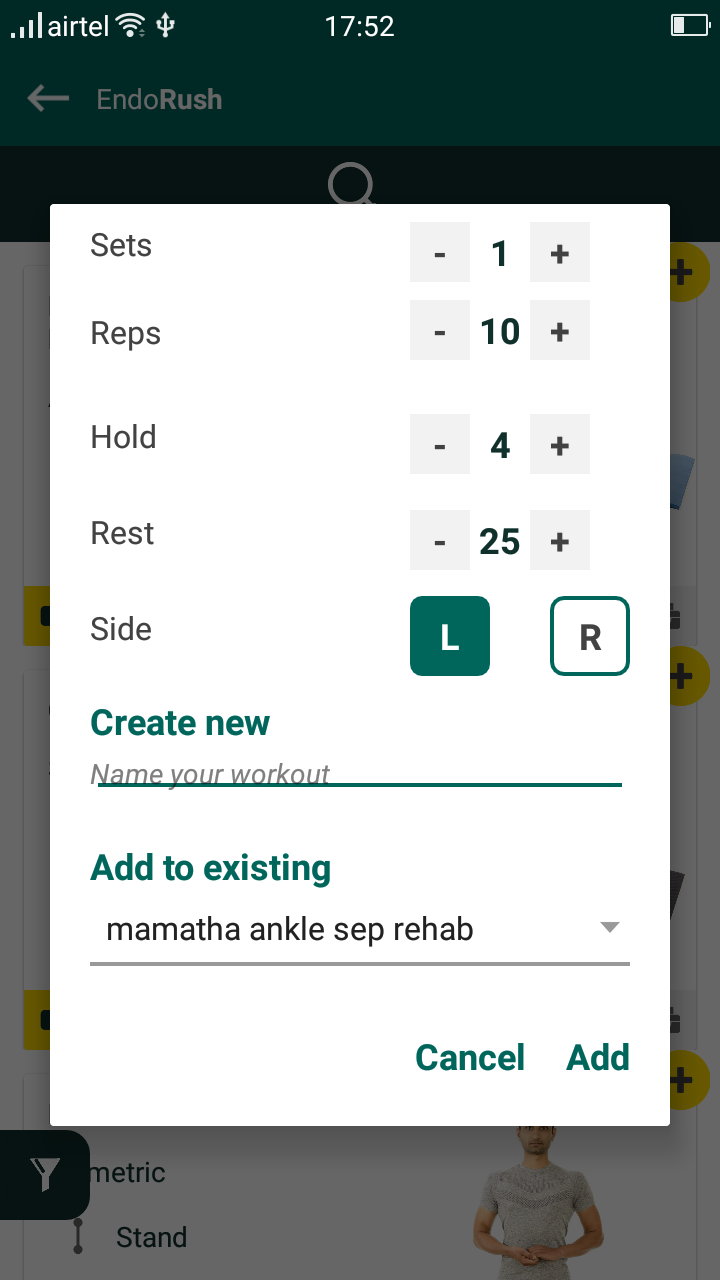Increase the Hold duration
720x1280 pixels.
point(560,445)
